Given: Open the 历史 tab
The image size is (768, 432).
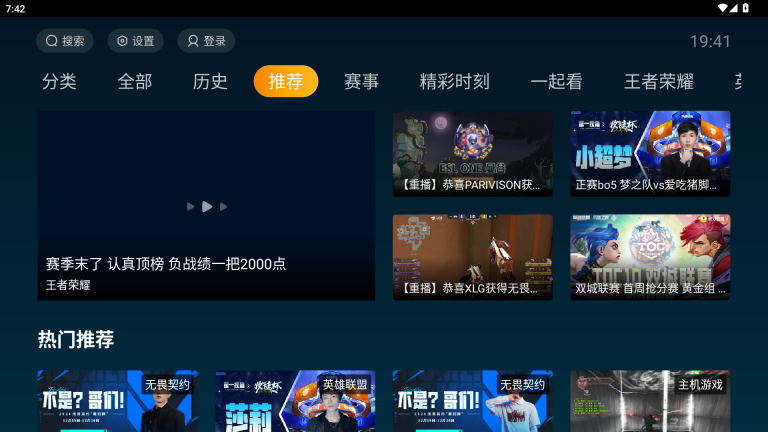Looking at the screenshot, I should 210,82.
